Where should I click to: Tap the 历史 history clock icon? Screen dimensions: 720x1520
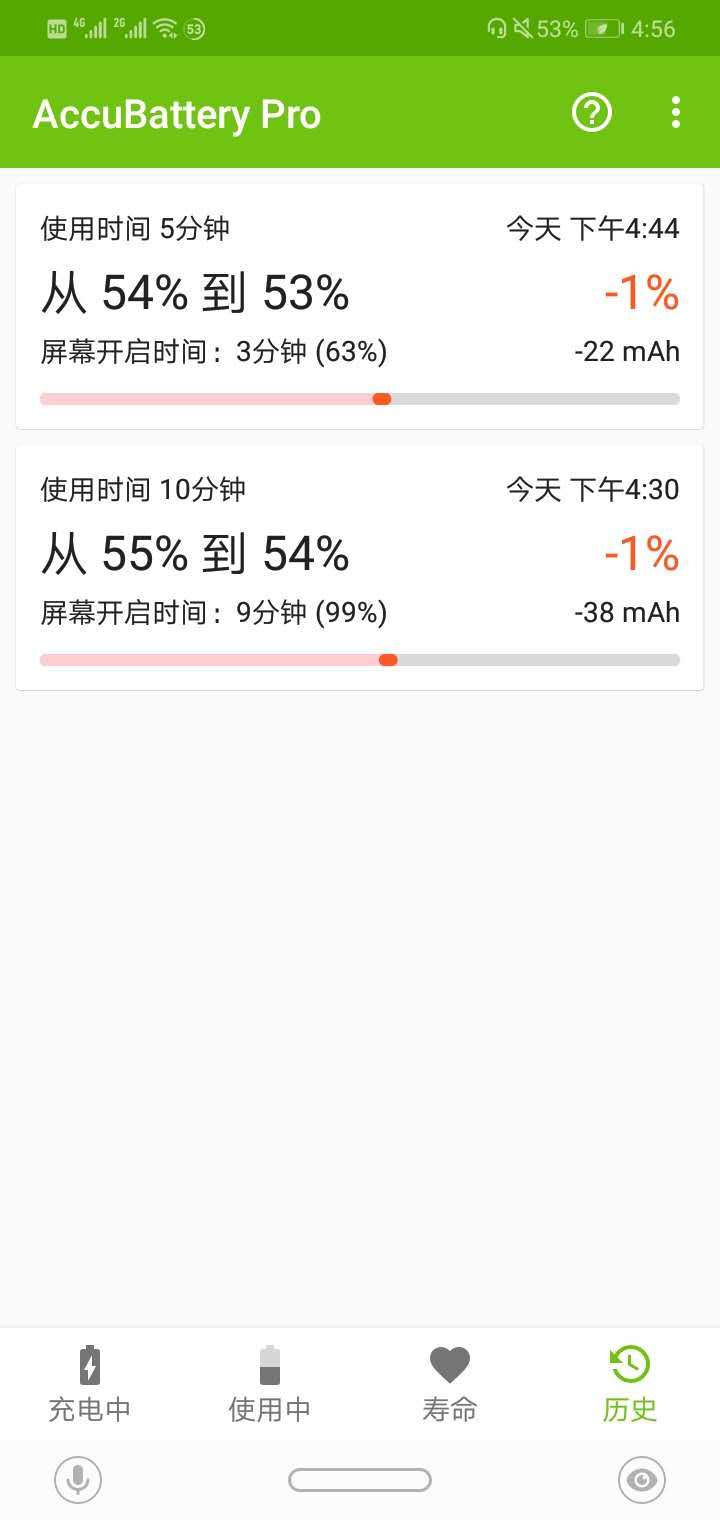point(629,1363)
